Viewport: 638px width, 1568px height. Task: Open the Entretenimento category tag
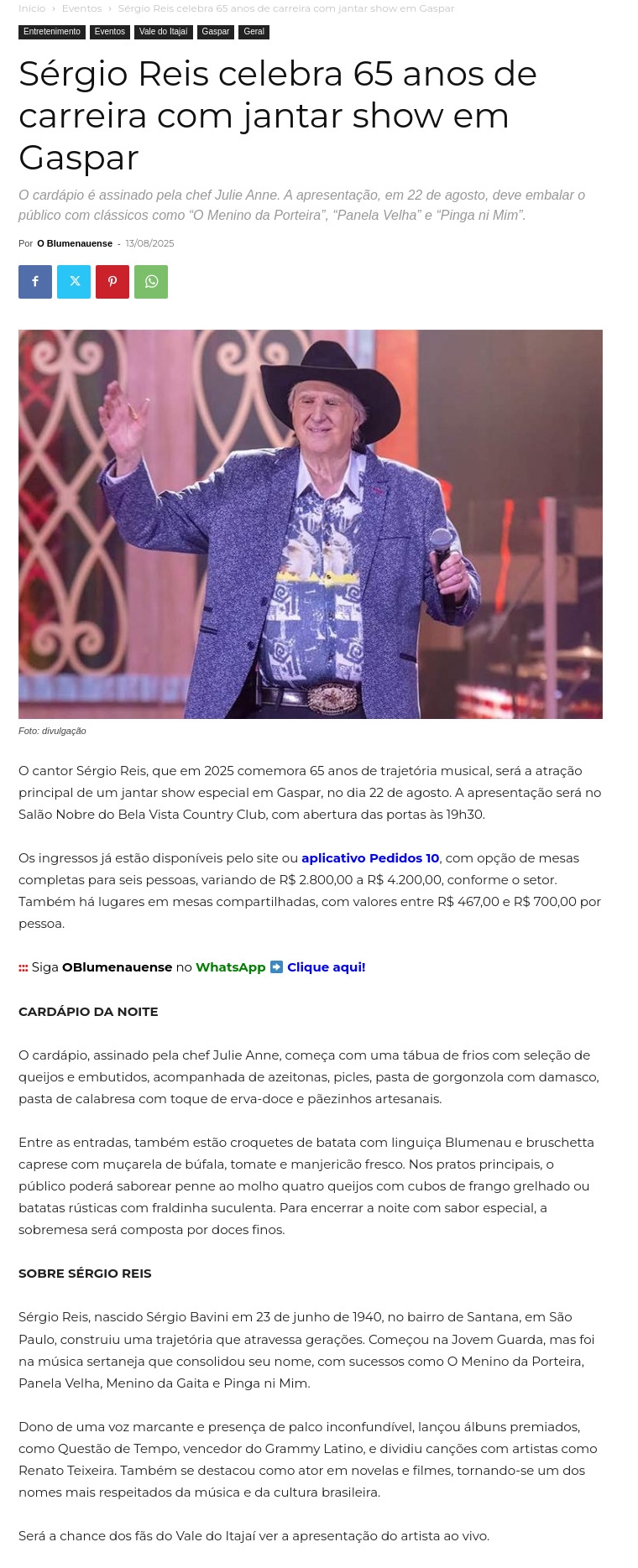point(52,32)
